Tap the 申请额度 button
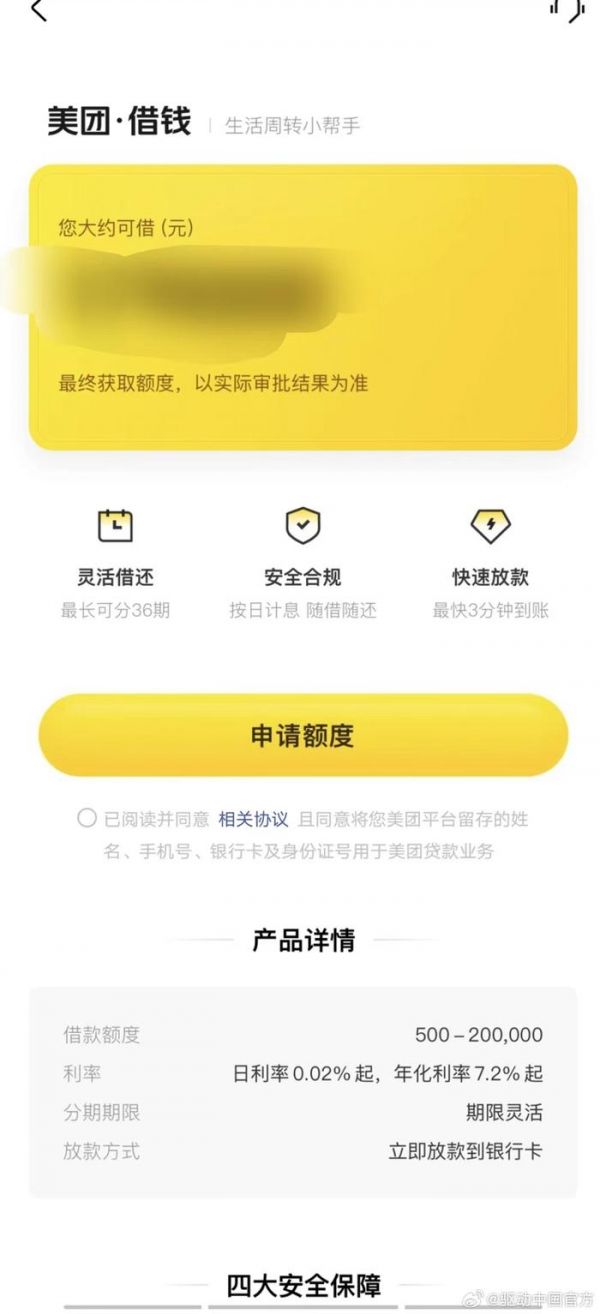Image resolution: width=600 pixels, height=1314 pixels. click(302, 736)
